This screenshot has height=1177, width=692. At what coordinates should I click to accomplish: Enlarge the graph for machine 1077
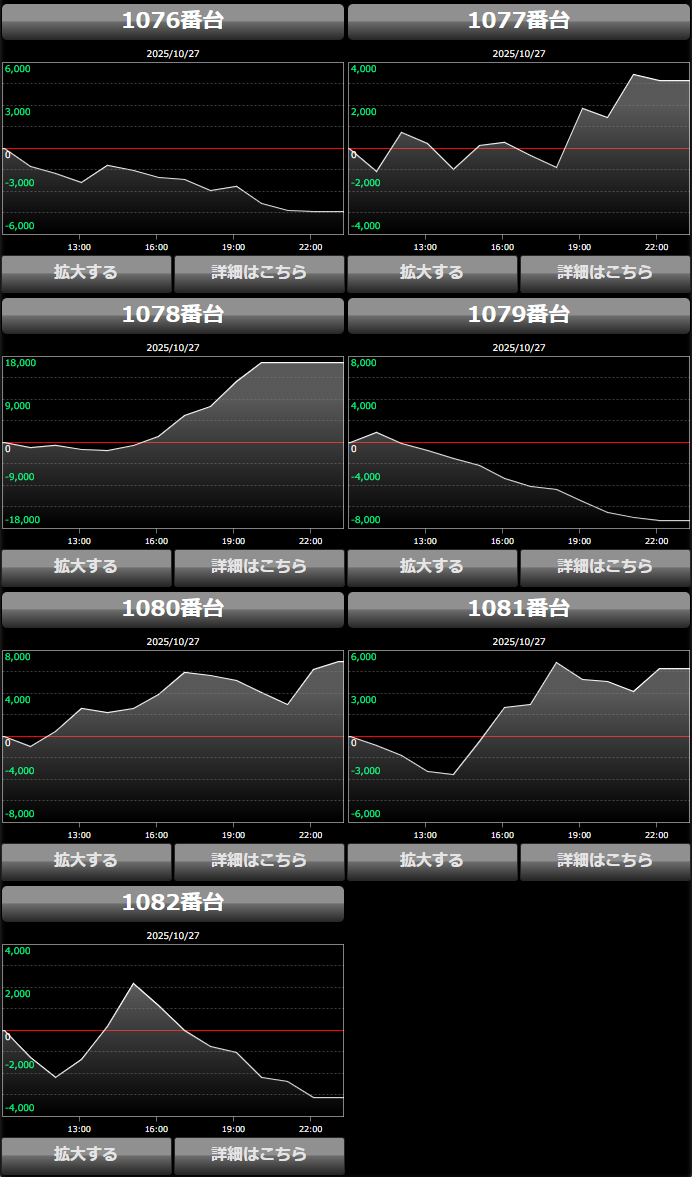tap(433, 273)
